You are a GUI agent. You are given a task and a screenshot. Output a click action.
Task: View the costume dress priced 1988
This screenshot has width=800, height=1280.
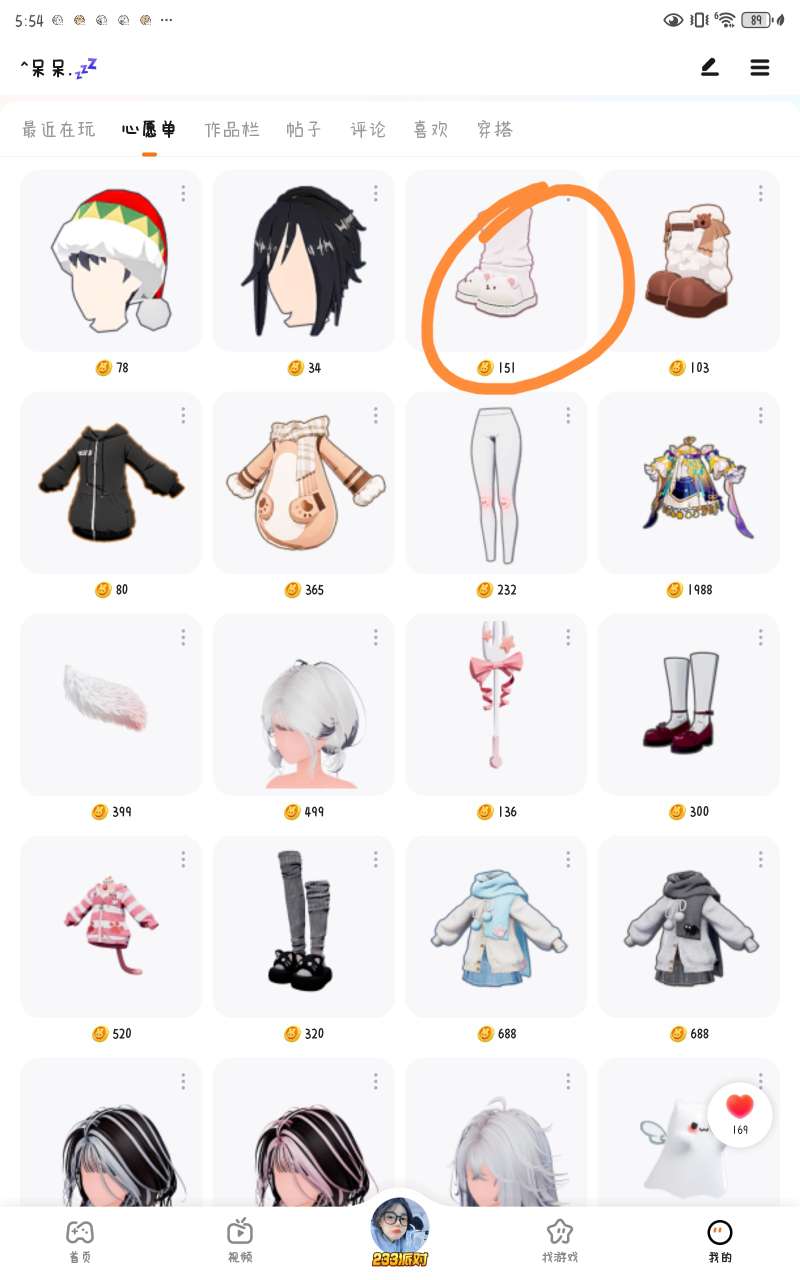(688, 484)
